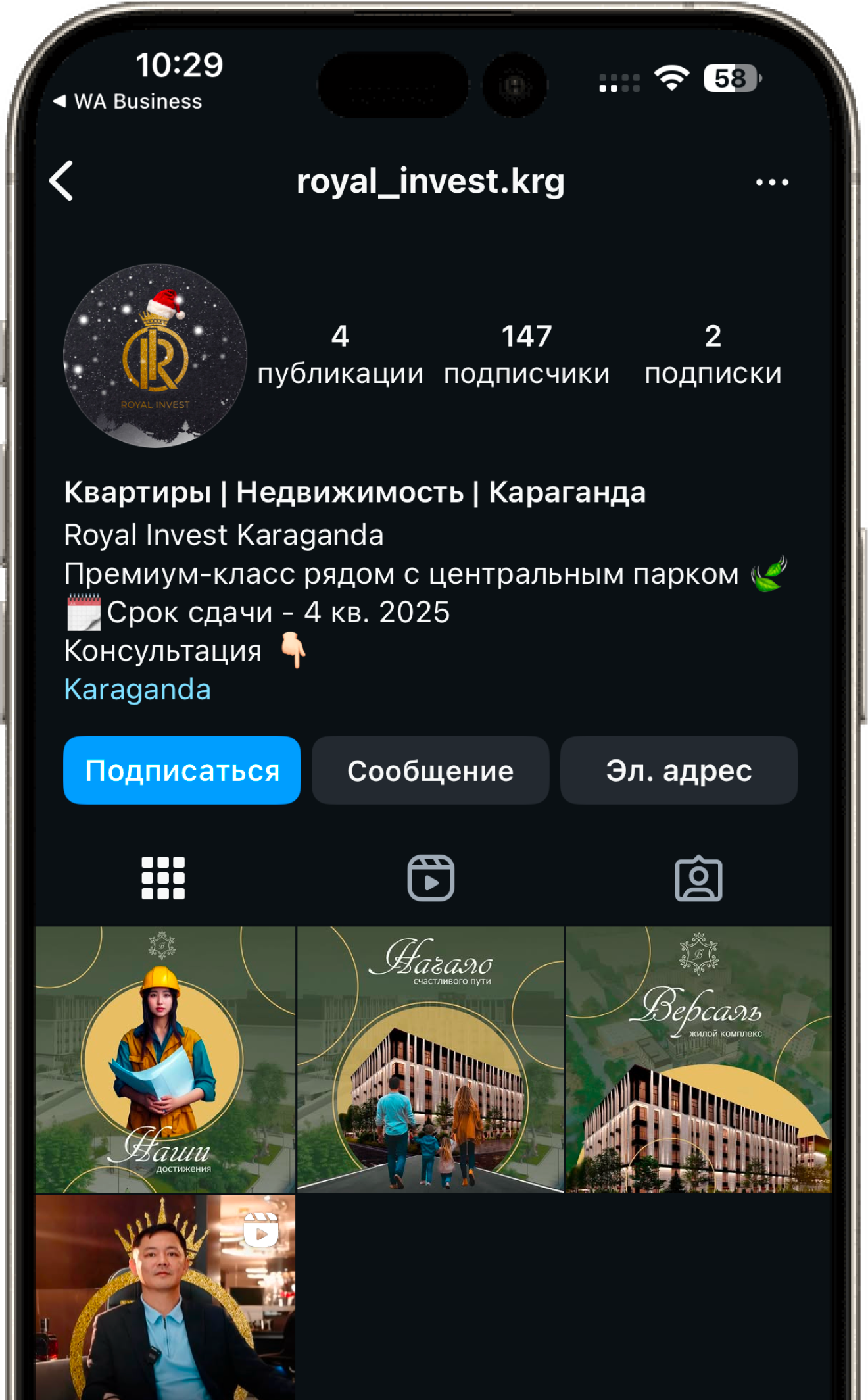Switch to the Reels tab
Viewport: 868px width, 1400px height.
coord(431,878)
